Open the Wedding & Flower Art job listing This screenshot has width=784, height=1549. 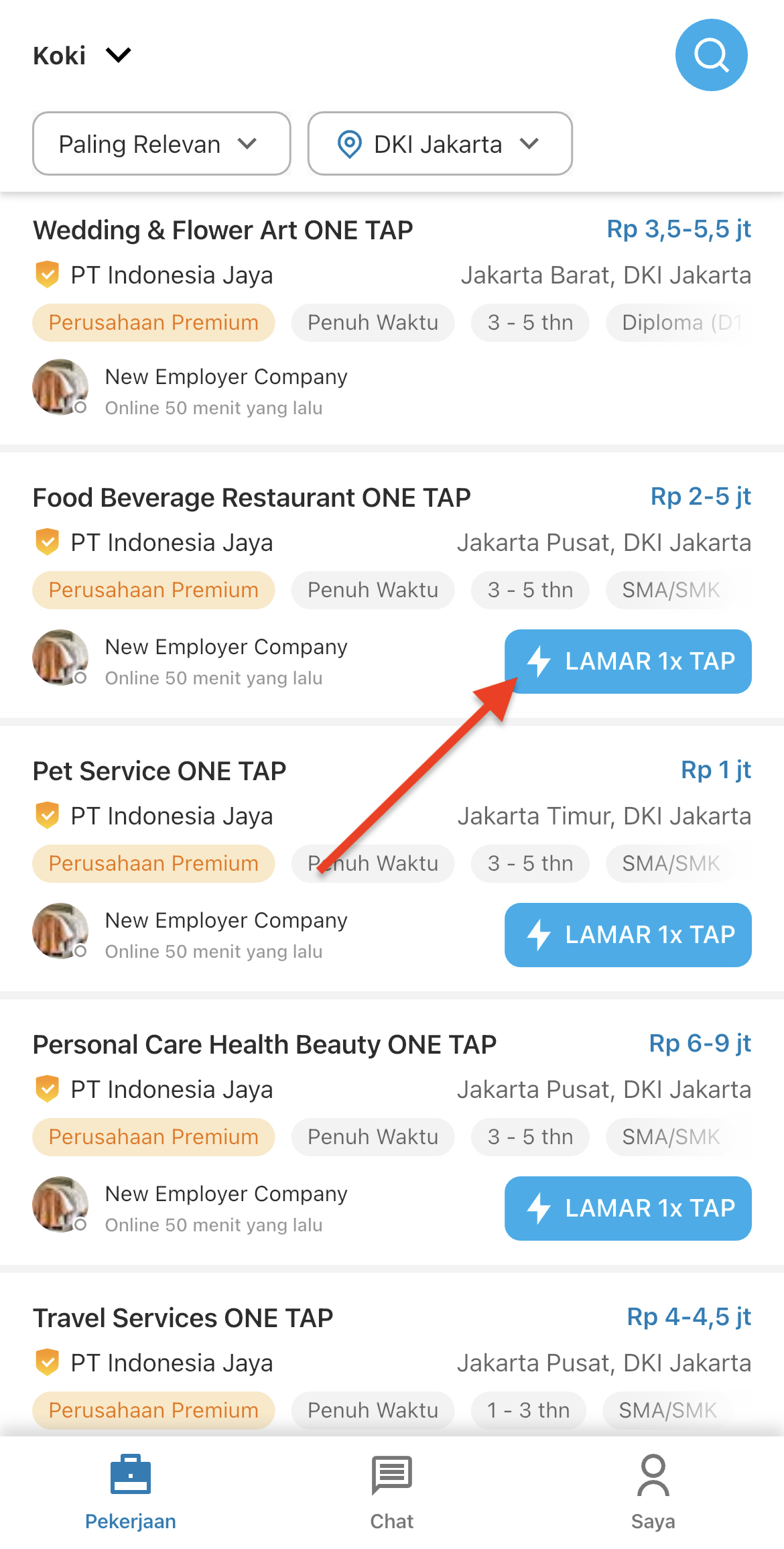click(222, 231)
